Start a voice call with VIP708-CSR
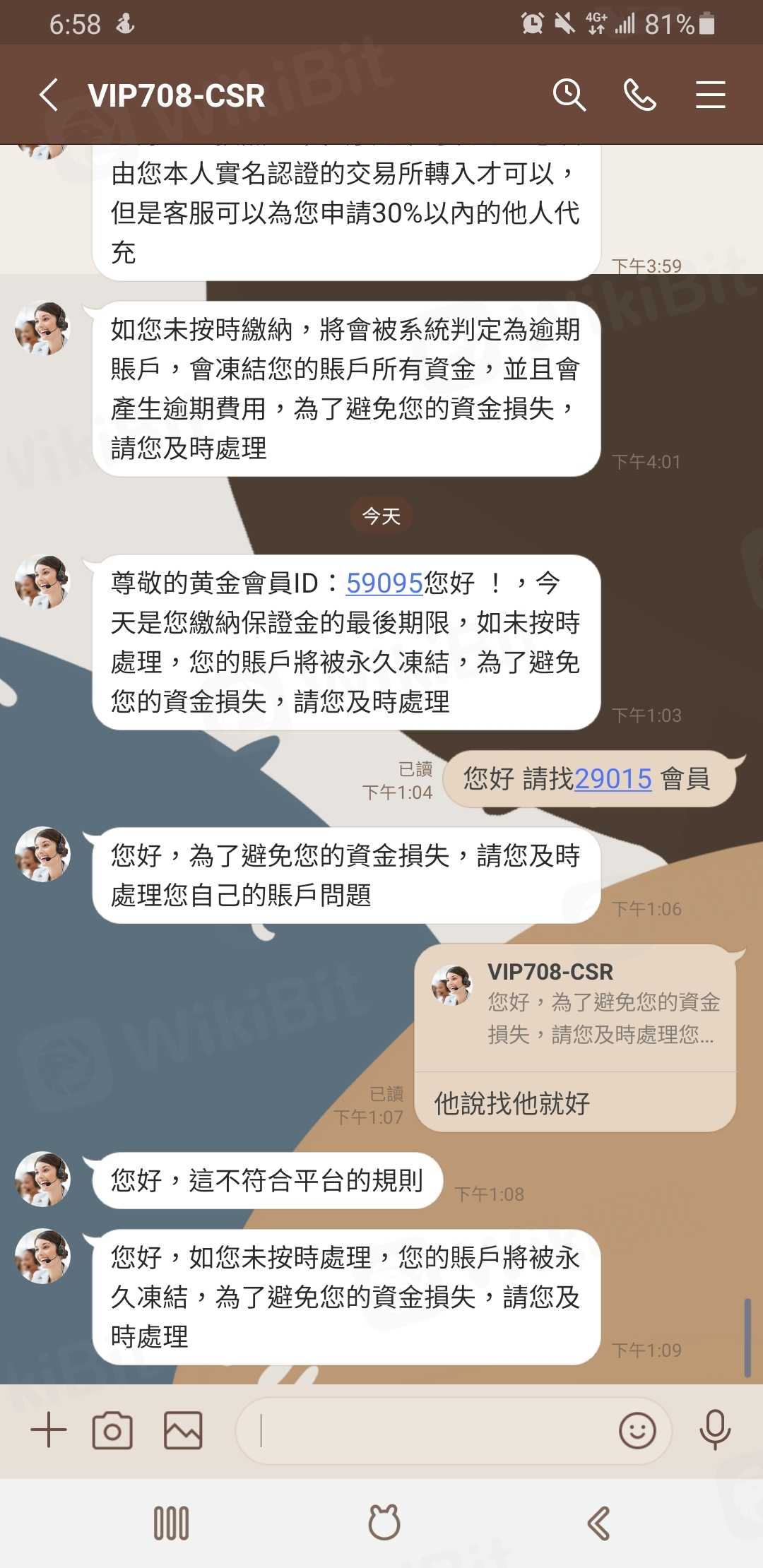 [x=639, y=95]
